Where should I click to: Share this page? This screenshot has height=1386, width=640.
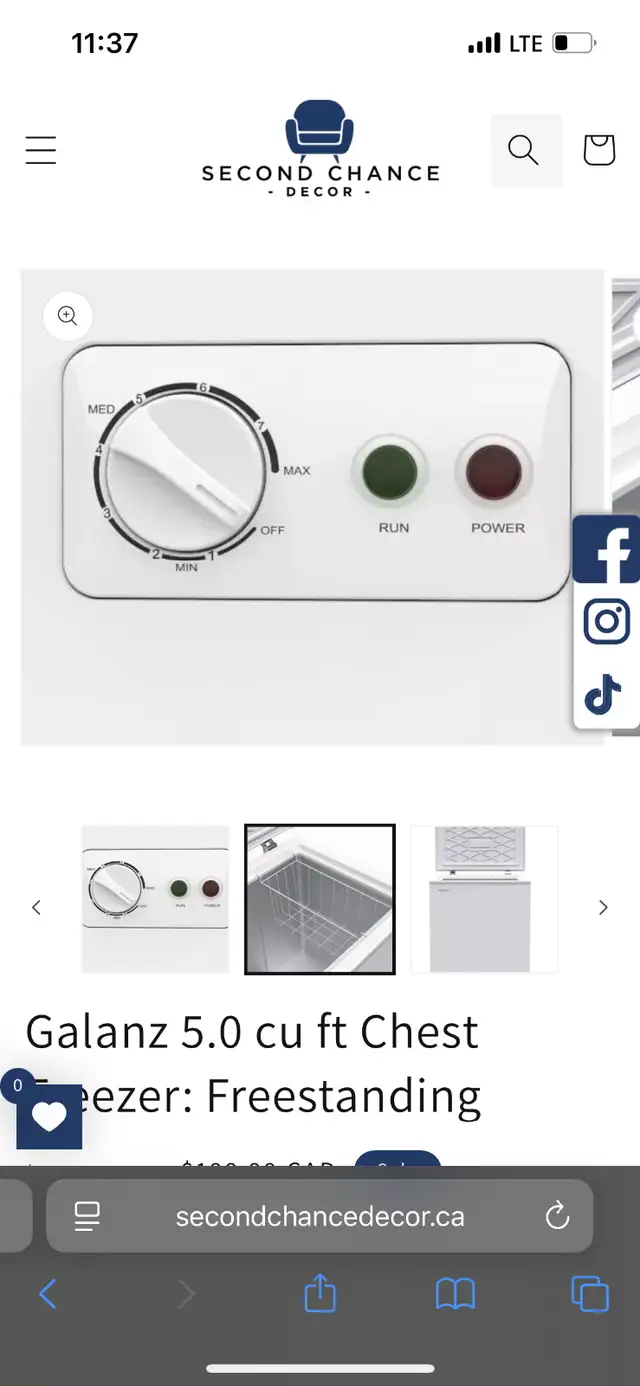pos(320,1292)
